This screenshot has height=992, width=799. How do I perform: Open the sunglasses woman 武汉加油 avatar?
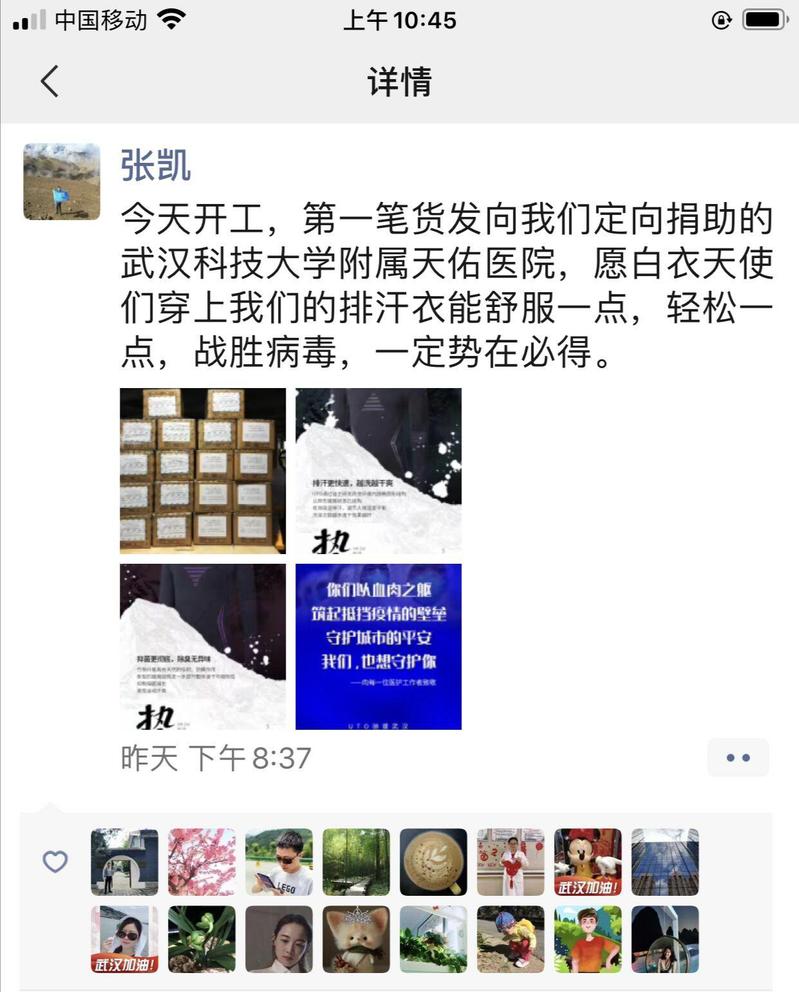[124, 939]
